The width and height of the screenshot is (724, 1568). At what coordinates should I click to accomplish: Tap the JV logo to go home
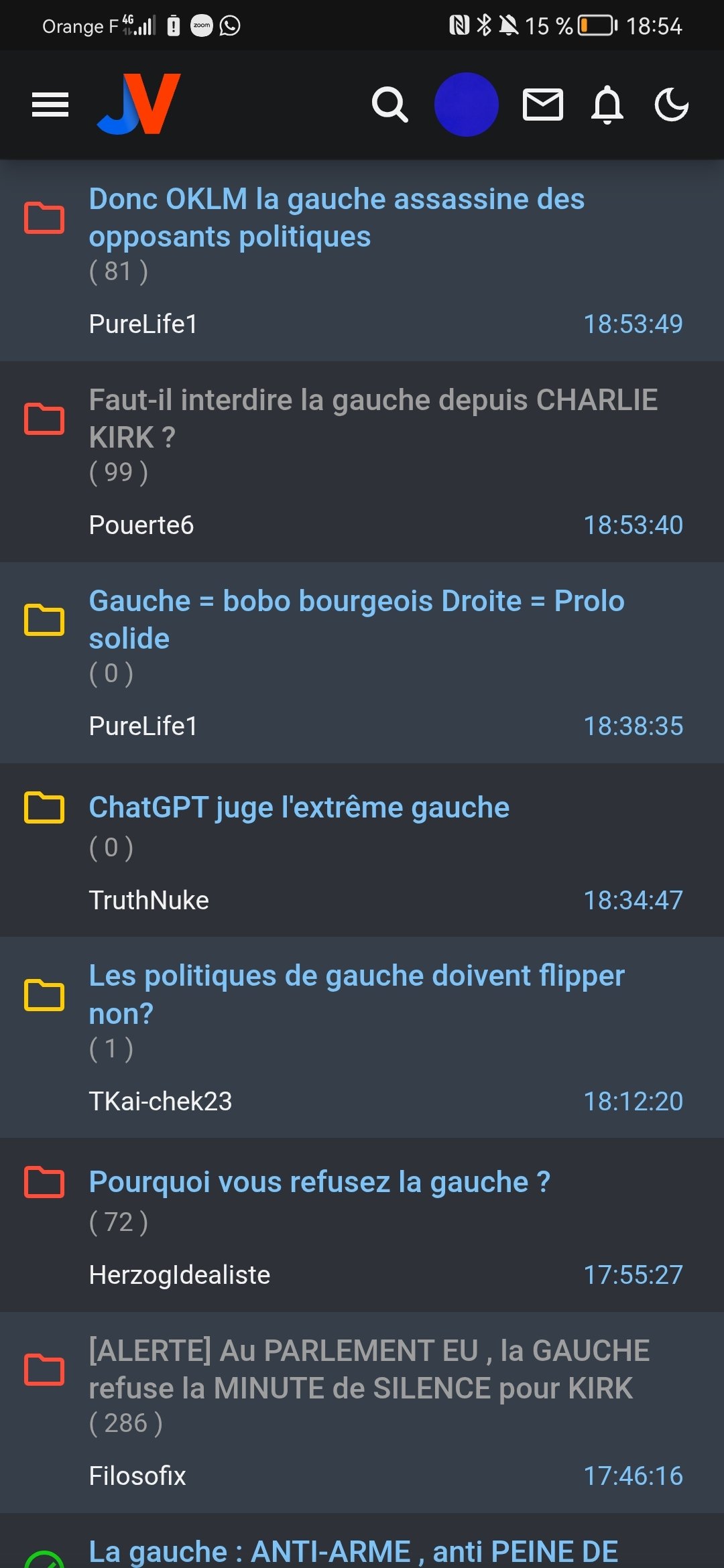[x=139, y=104]
